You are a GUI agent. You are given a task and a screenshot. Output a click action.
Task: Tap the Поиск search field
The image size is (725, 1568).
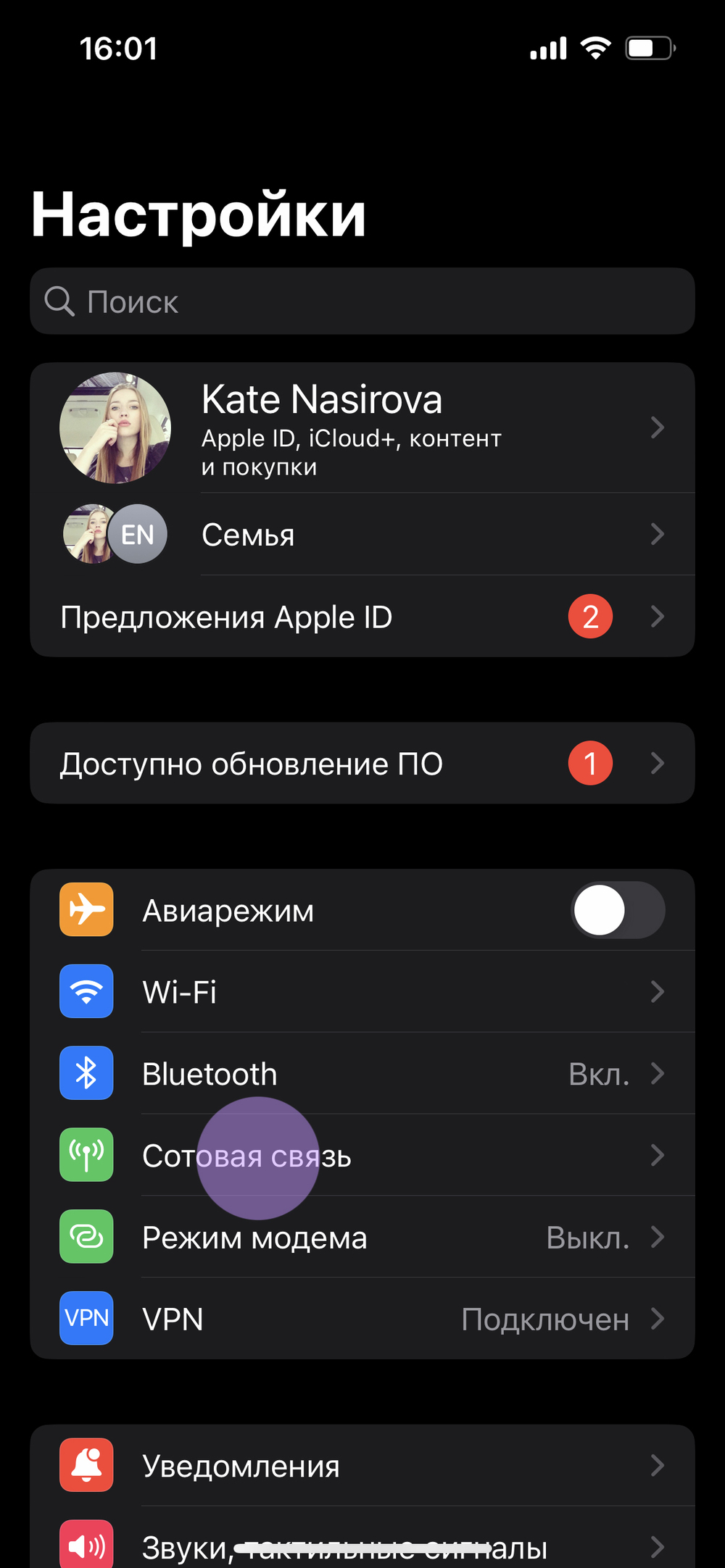362,301
